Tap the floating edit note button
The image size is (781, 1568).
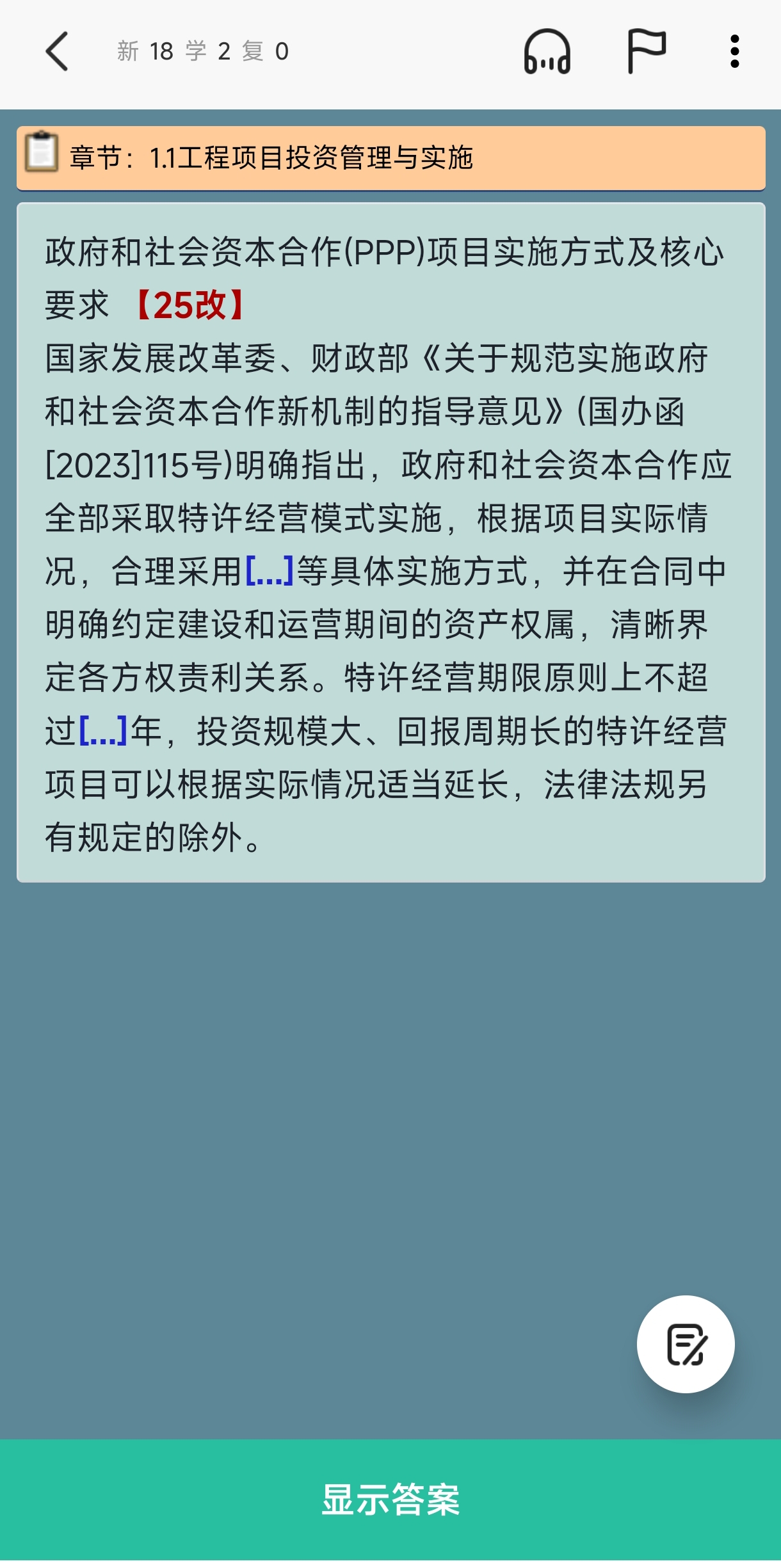coord(686,1345)
